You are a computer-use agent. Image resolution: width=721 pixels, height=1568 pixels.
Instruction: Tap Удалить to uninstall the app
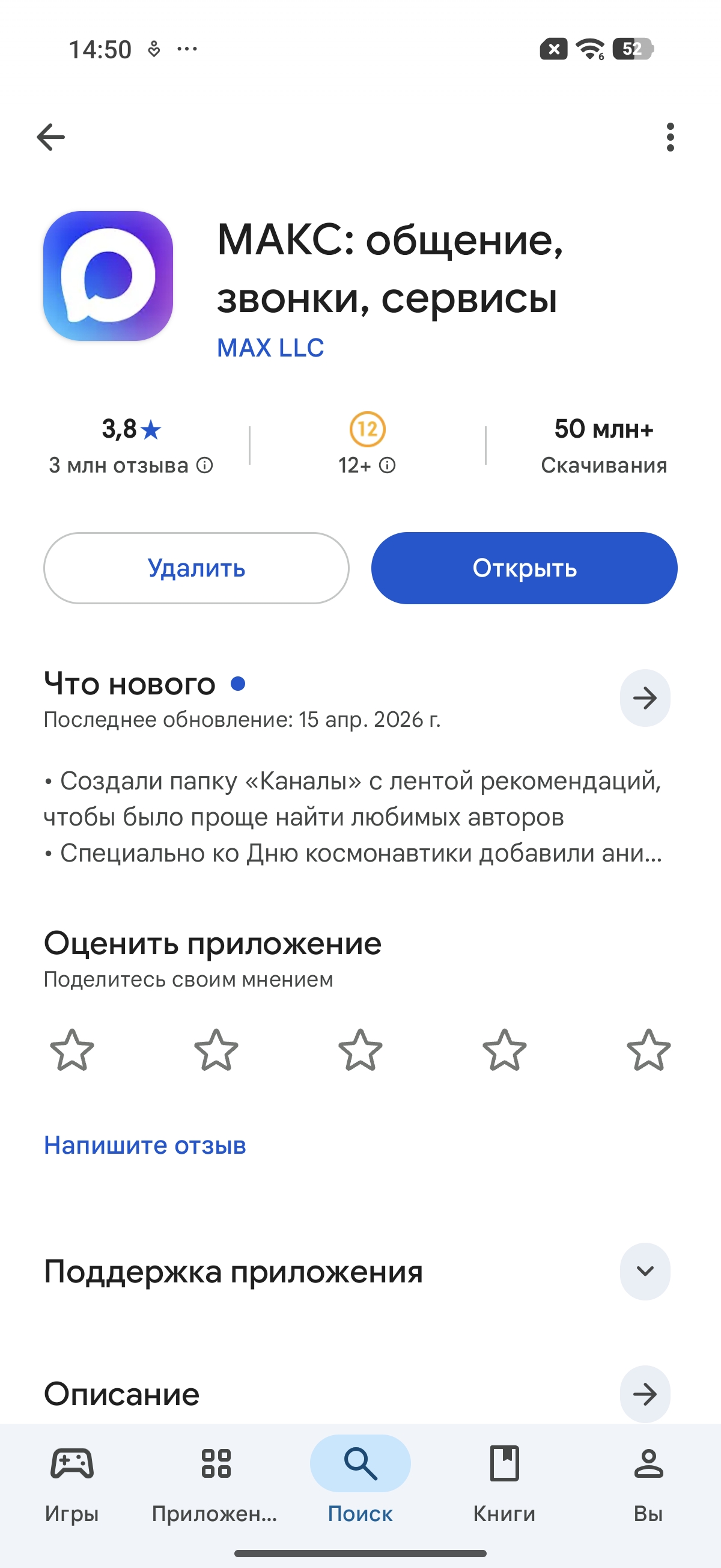(x=196, y=568)
